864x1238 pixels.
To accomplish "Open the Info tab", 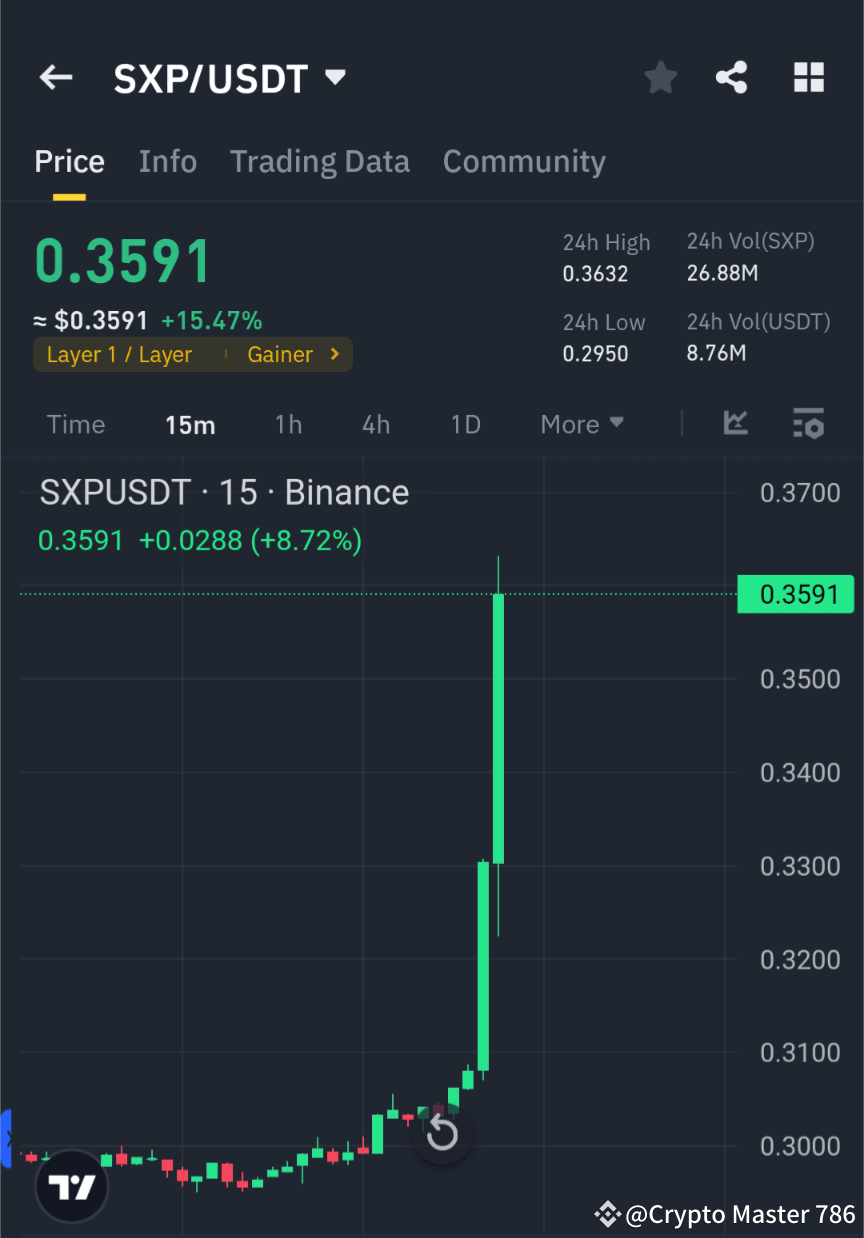I will click(167, 161).
